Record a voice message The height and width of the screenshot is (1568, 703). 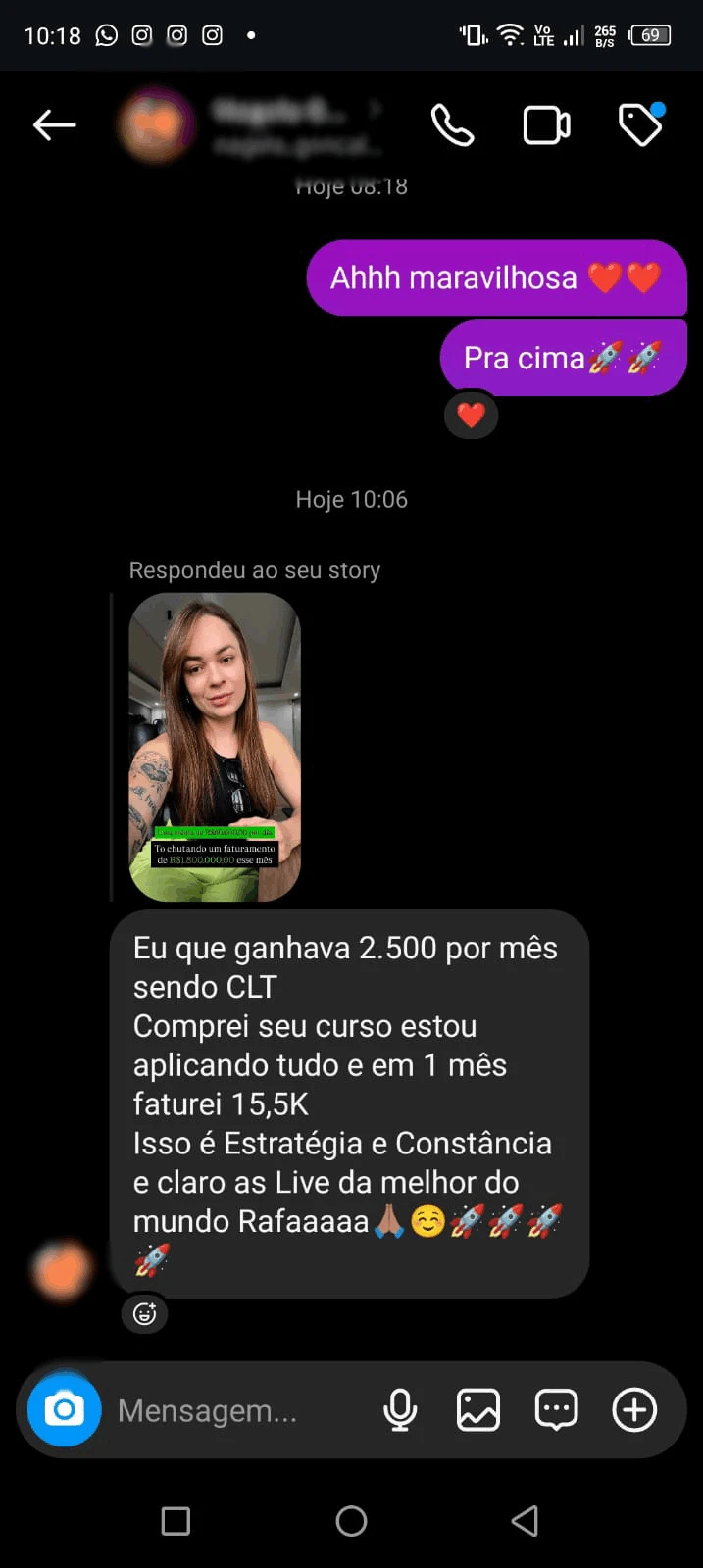tap(400, 1410)
